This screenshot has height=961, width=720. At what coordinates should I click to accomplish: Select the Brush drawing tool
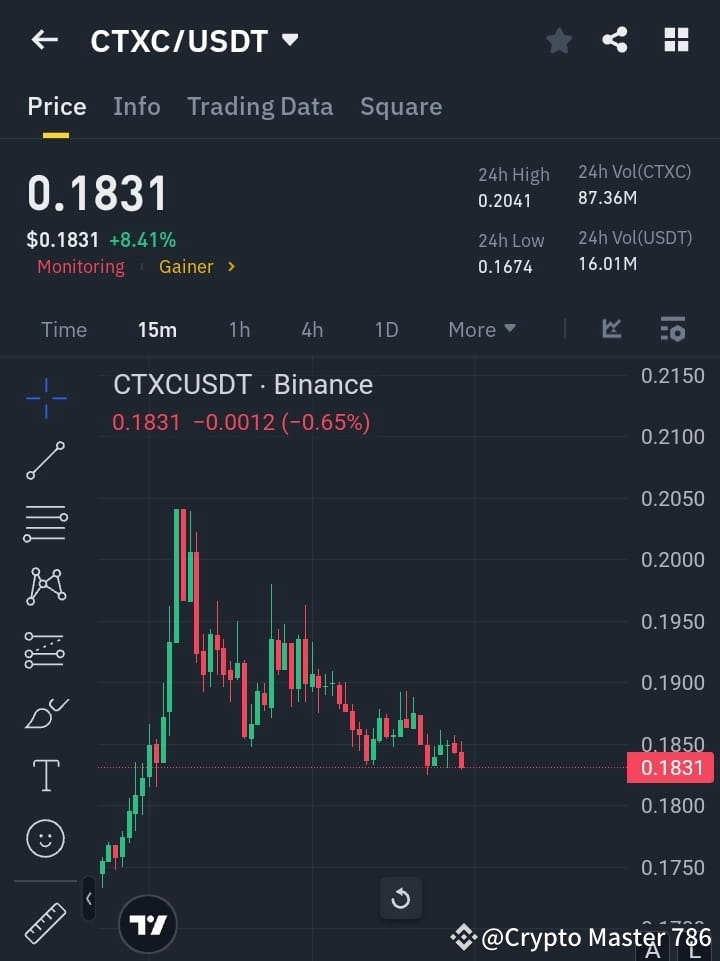tap(44, 713)
